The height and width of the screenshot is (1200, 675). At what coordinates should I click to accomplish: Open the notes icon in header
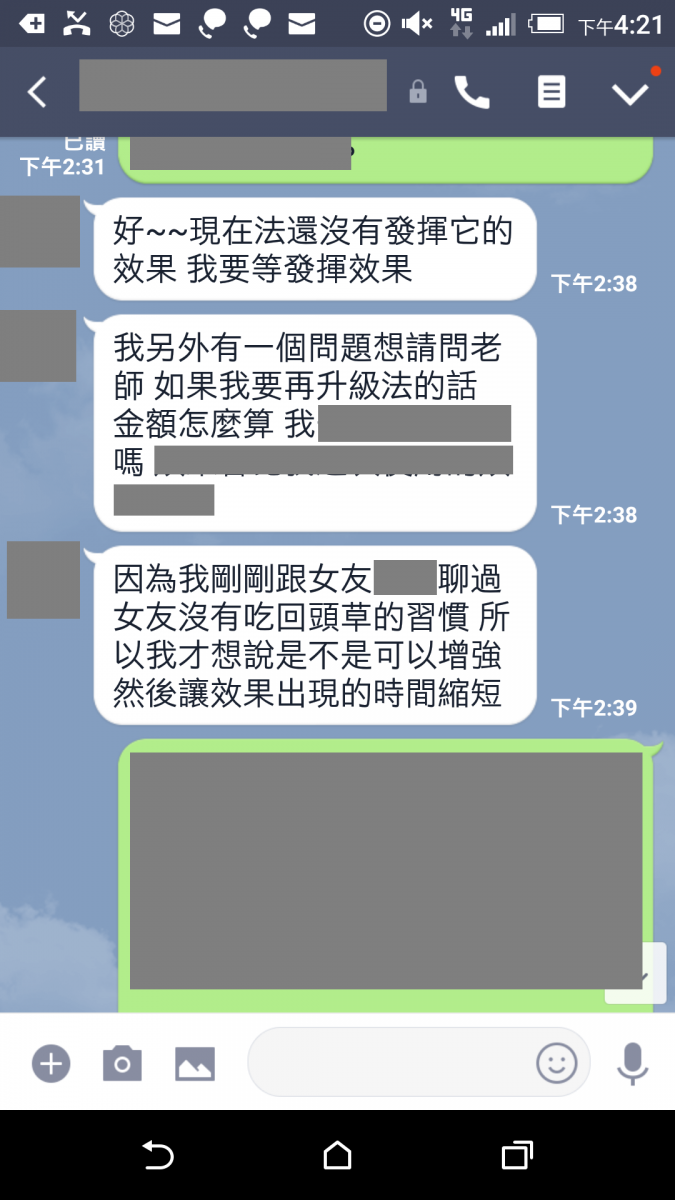tap(551, 92)
